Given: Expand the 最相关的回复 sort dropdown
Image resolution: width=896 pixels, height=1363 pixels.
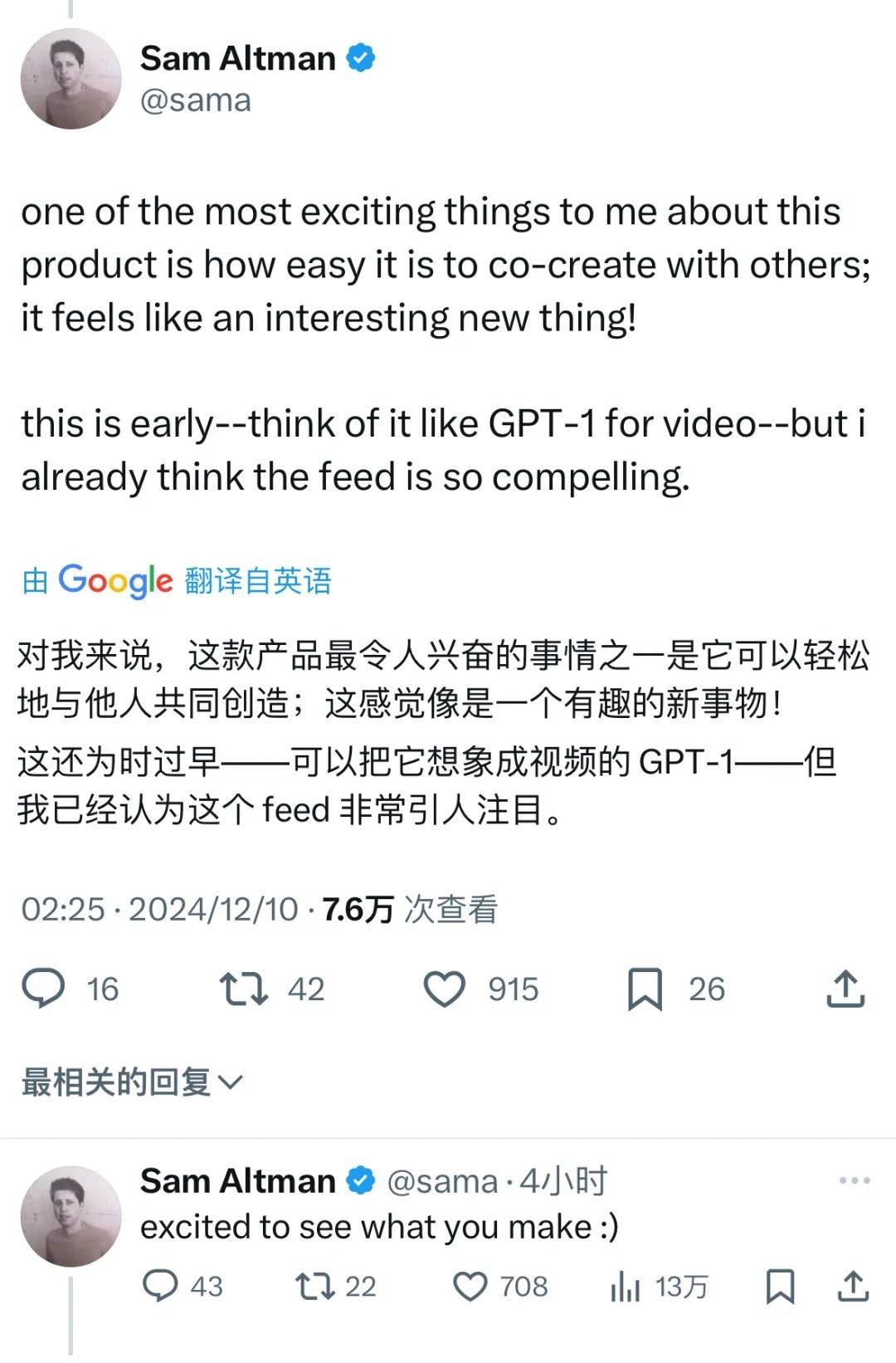Looking at the screenshot, I should click(x=133, y=1082).
